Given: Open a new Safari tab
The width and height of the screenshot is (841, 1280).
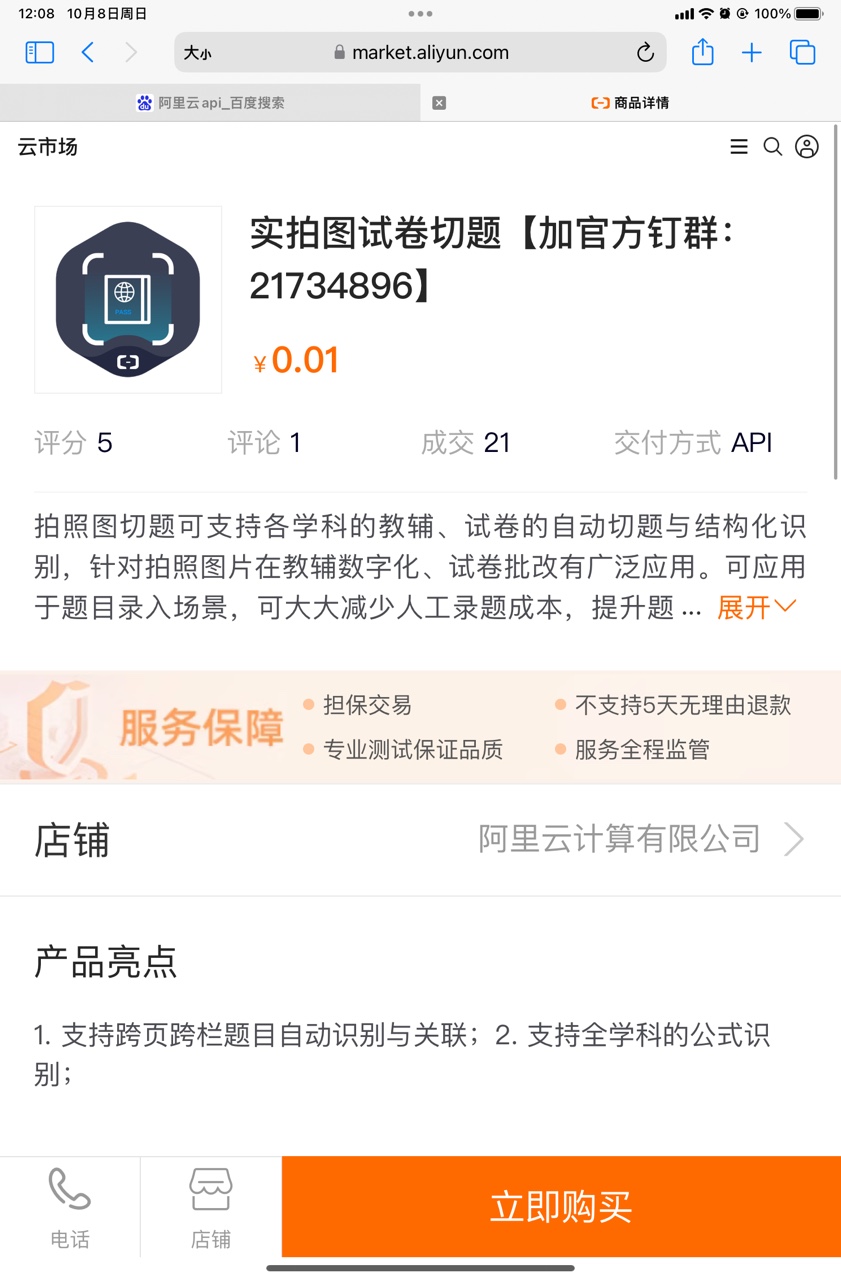Looking at the screenshot, I should tap(751, 53).
